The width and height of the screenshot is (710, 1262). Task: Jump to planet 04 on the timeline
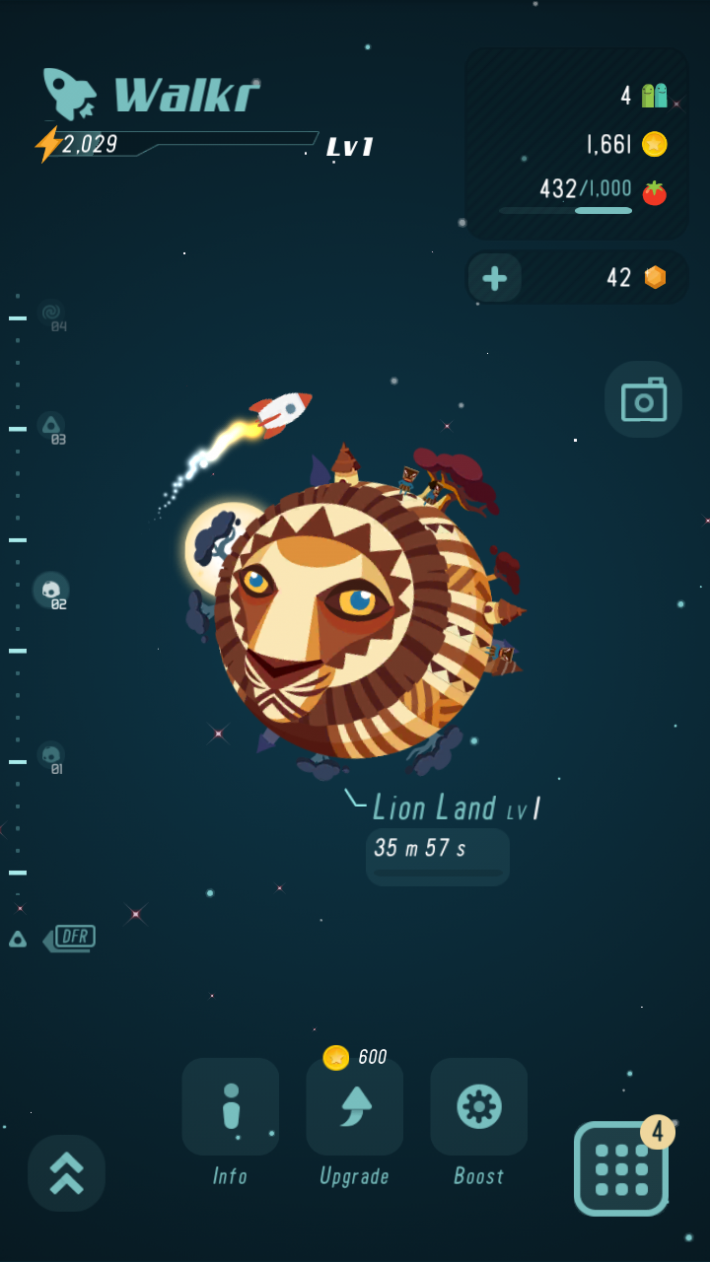pyautogui.click(x=51, y=314)
